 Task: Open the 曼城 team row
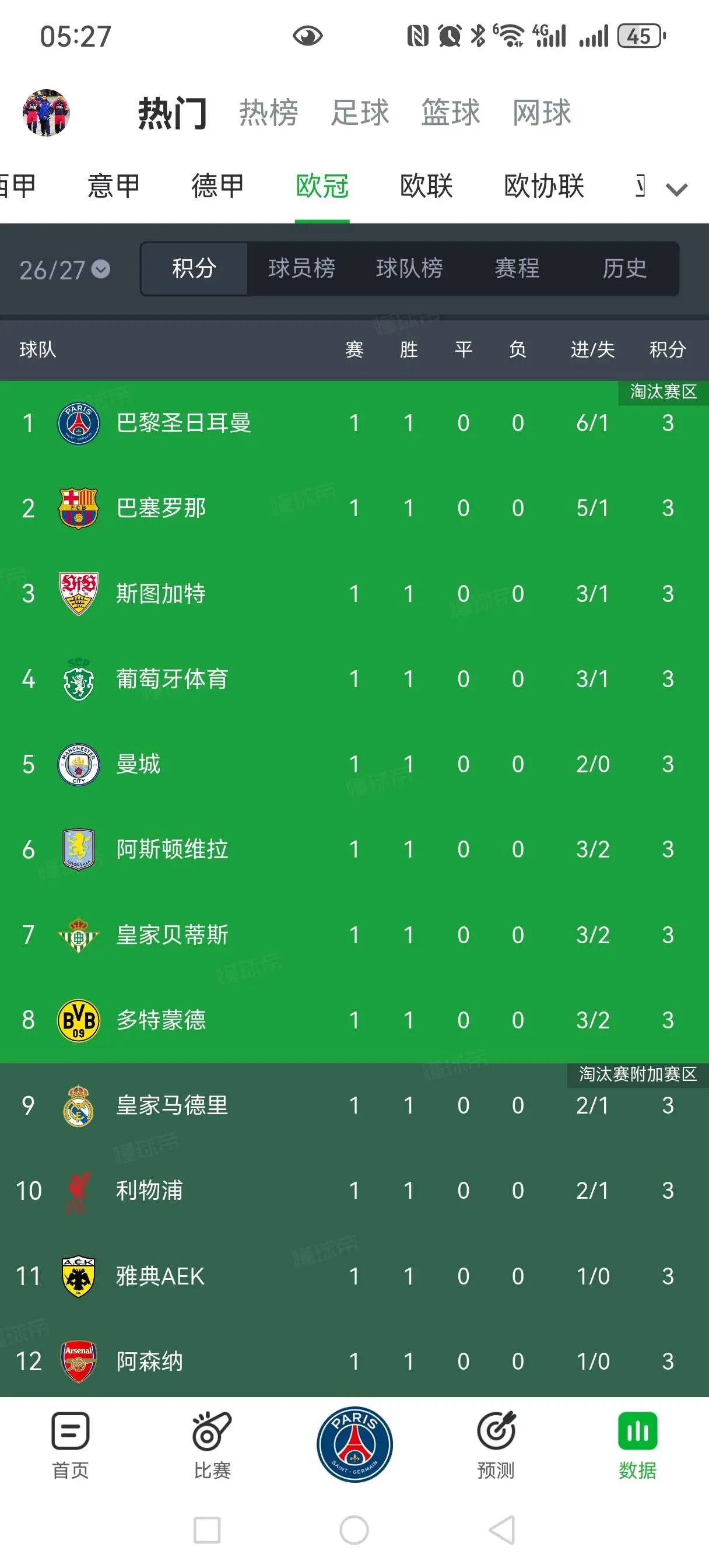[354, 764]
